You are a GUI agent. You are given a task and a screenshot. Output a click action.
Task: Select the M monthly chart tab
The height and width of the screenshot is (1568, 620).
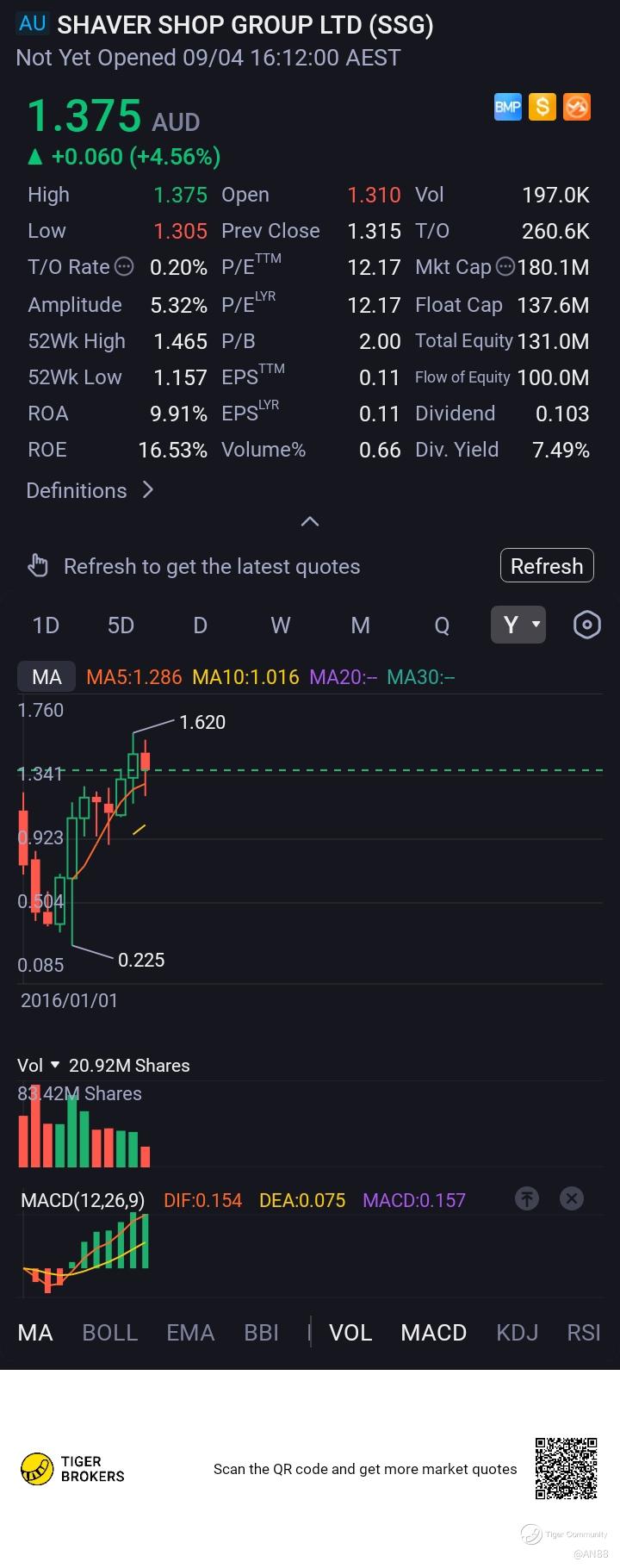[360, 625]
